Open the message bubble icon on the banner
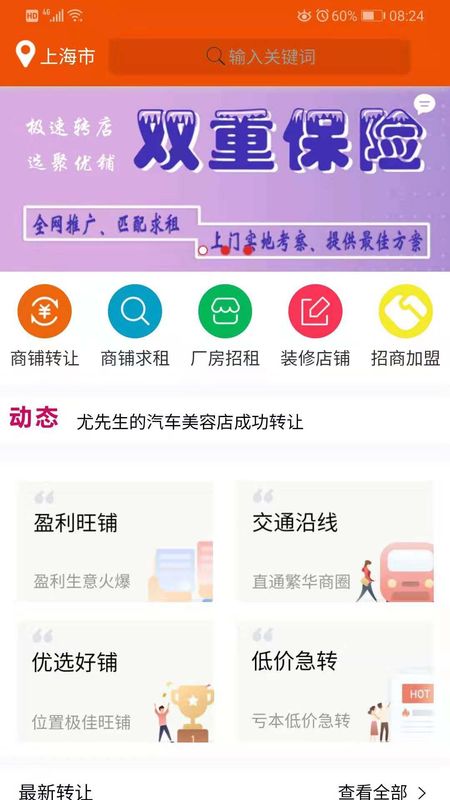 pos(424,105)
